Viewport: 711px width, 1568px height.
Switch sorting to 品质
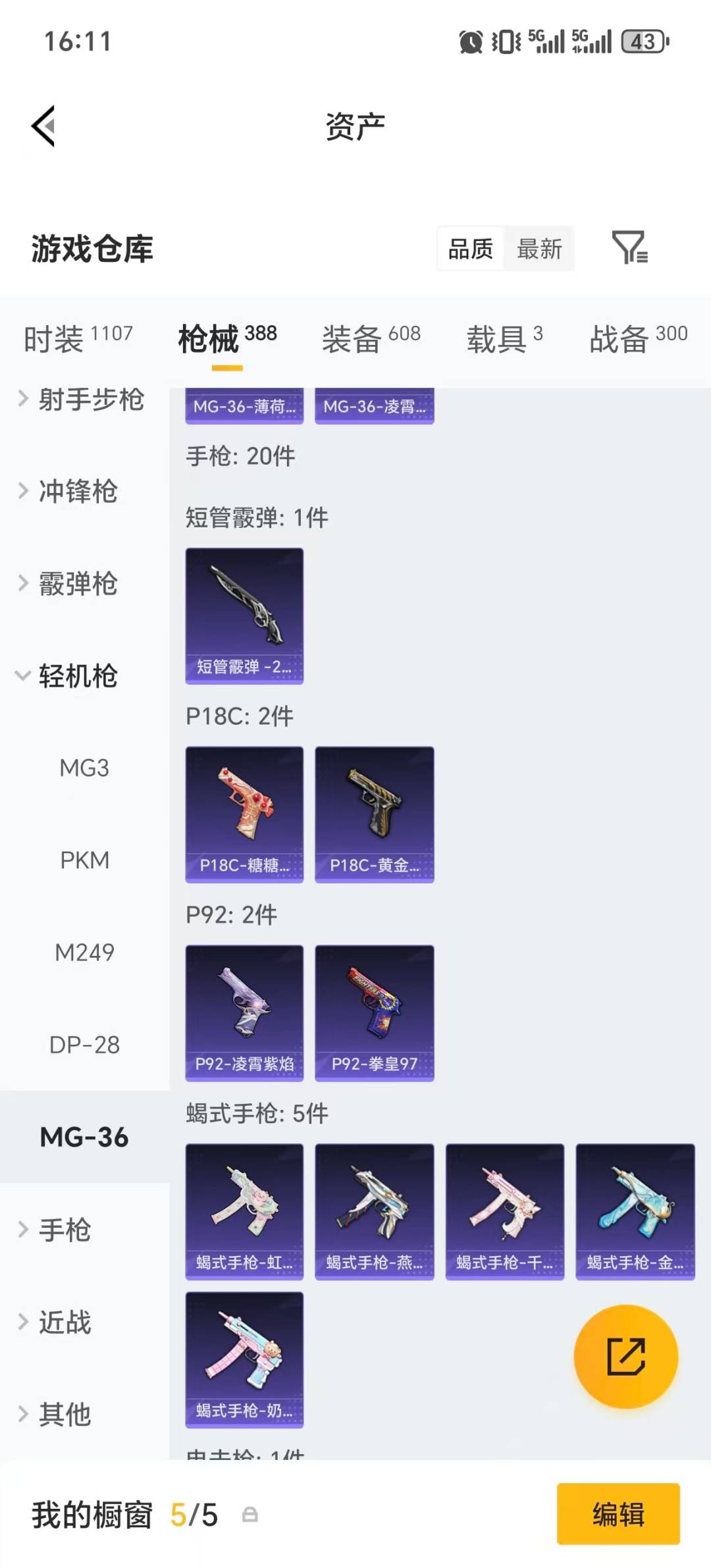click(x=470, y=249)
